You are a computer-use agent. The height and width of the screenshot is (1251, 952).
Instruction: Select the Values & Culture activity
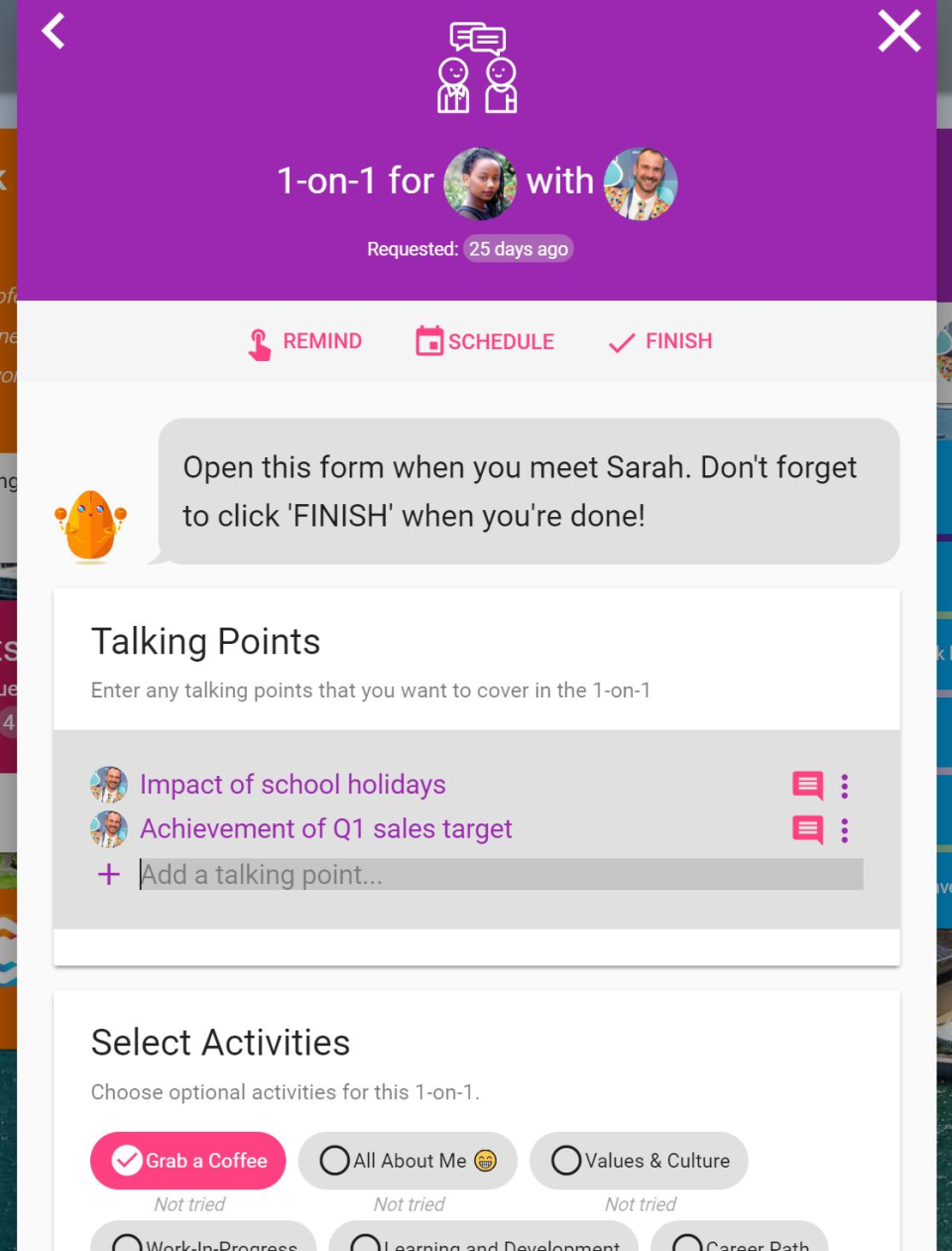click(x=639, y=1161)
